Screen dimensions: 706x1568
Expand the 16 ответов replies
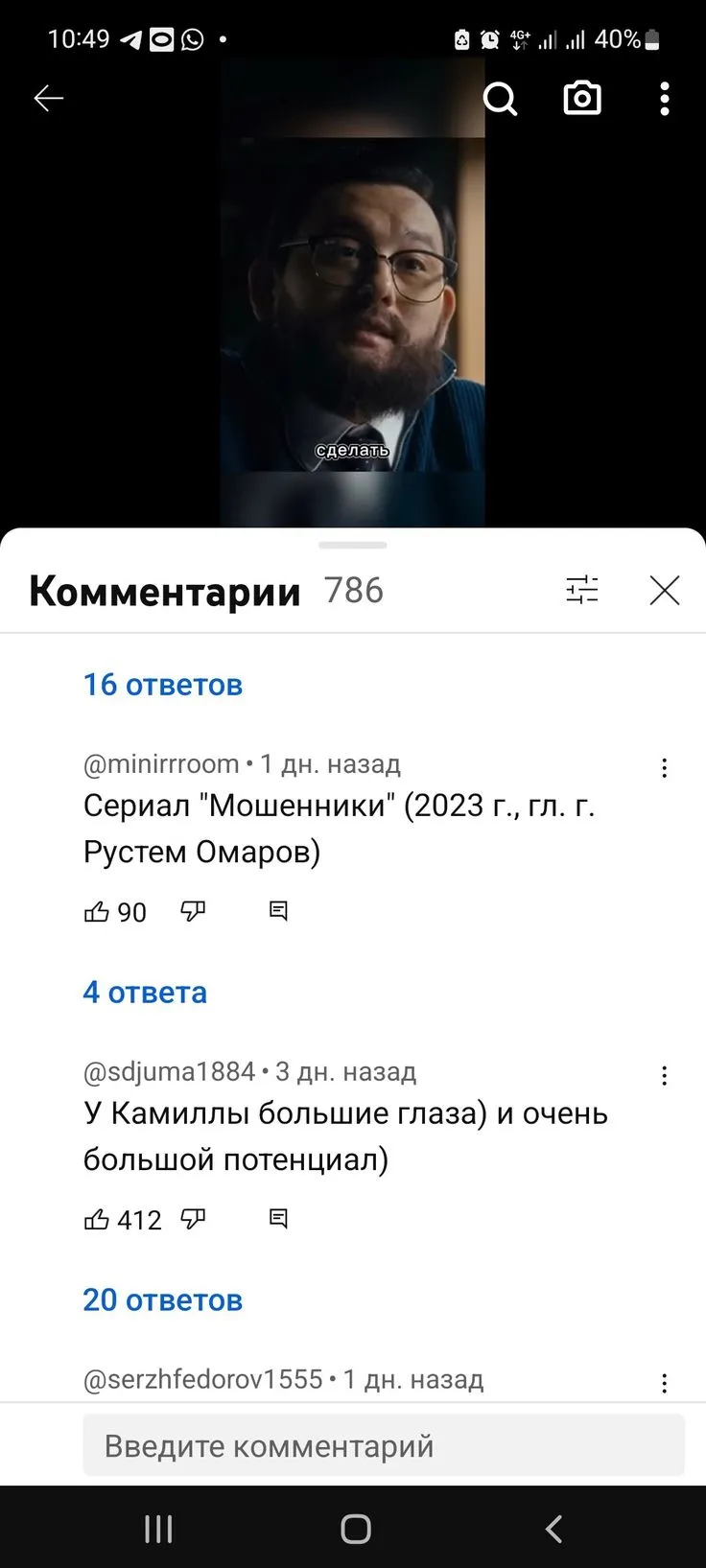tap(163, 685)
